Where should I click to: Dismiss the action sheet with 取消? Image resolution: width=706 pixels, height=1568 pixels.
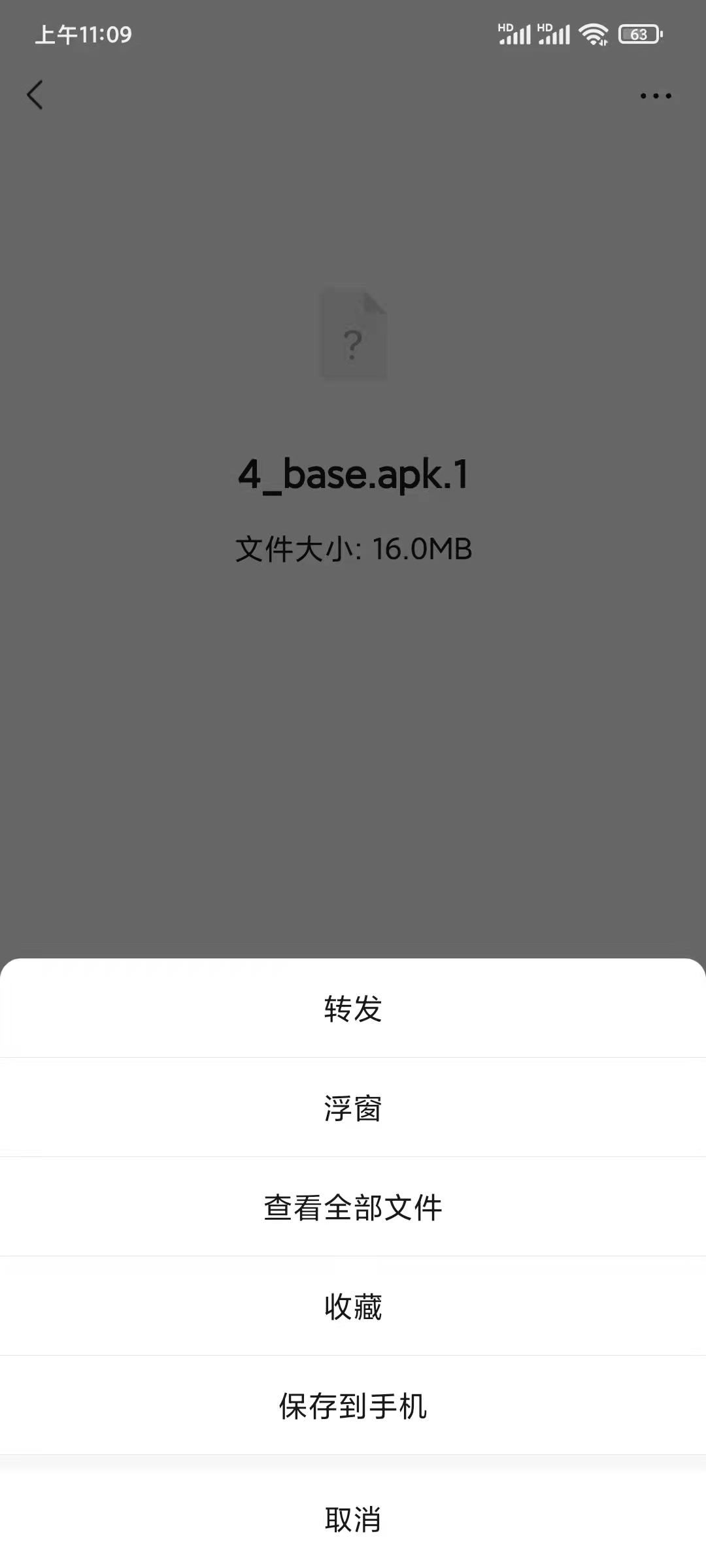(x=353, y=1519)
